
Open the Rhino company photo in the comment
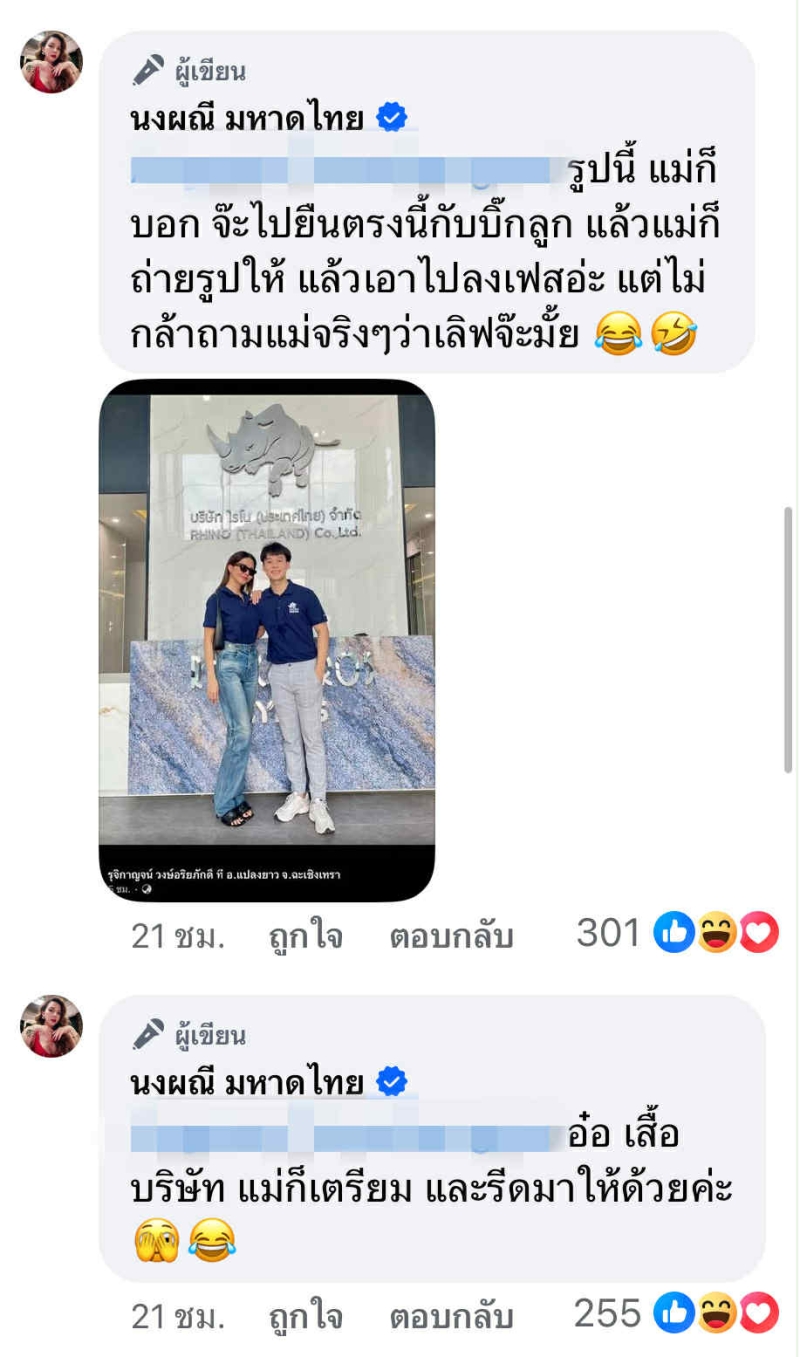[267, 640]
